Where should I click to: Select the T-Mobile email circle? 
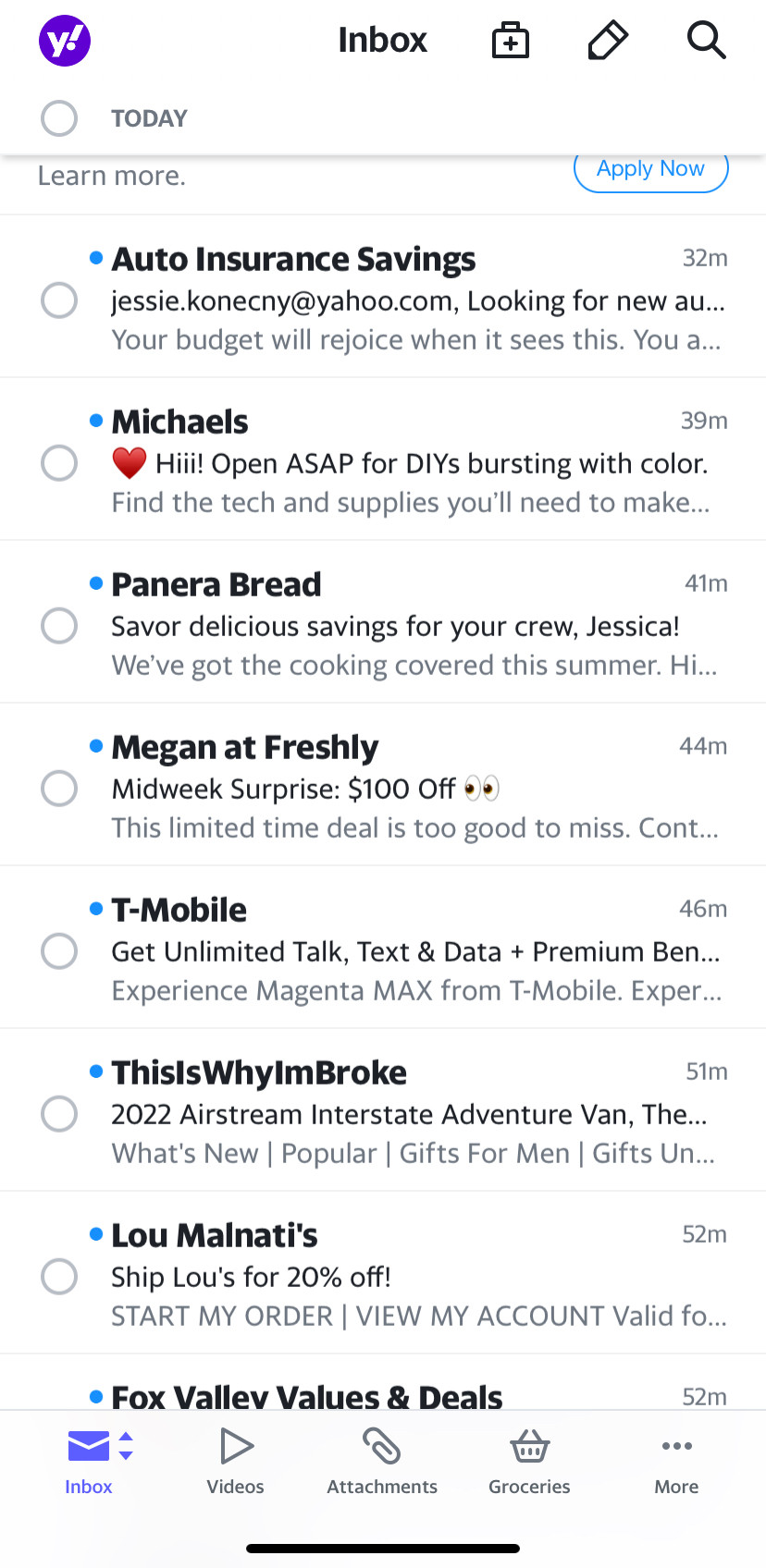[59, 950]
